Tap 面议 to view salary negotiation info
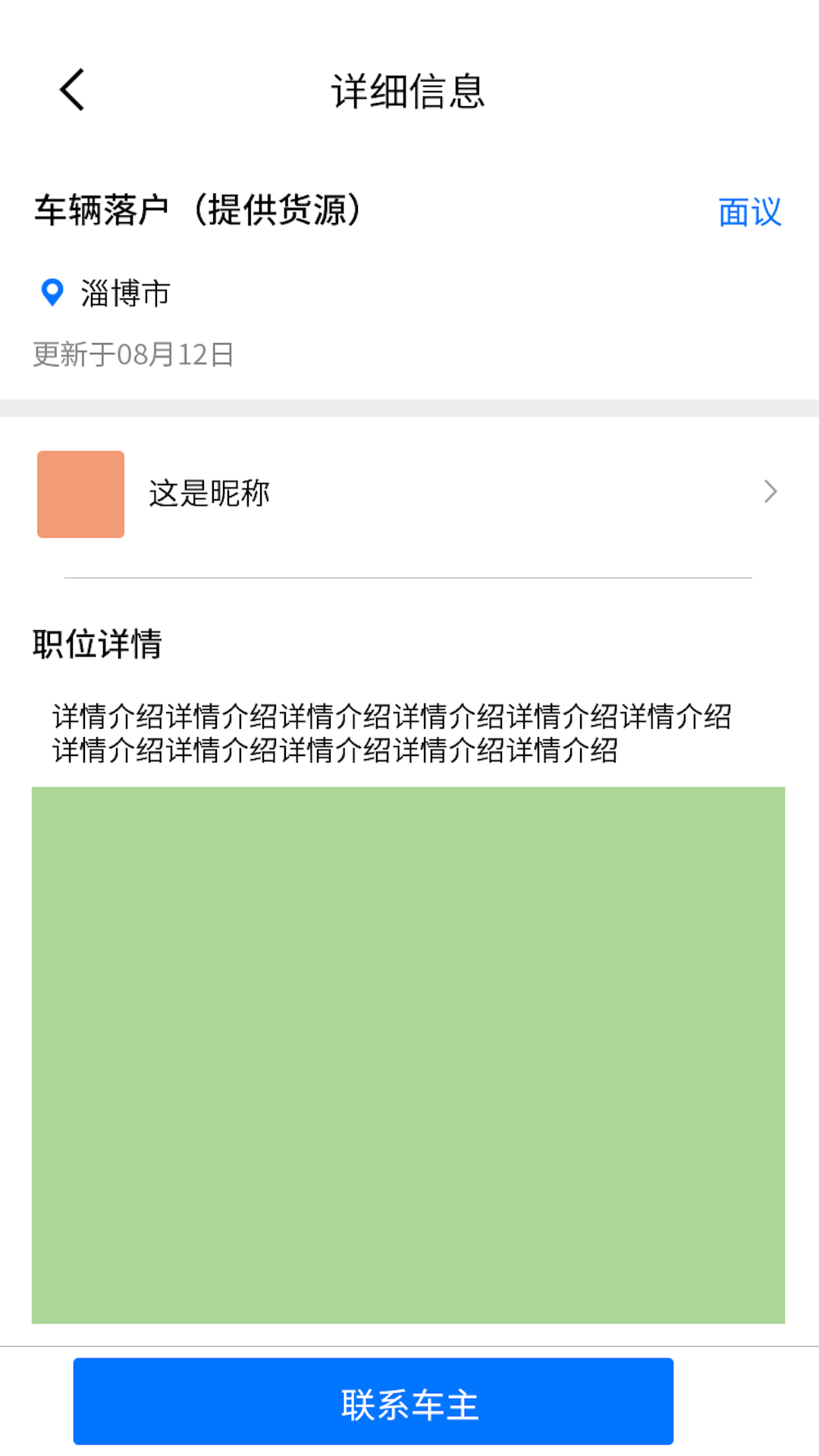 749,212
